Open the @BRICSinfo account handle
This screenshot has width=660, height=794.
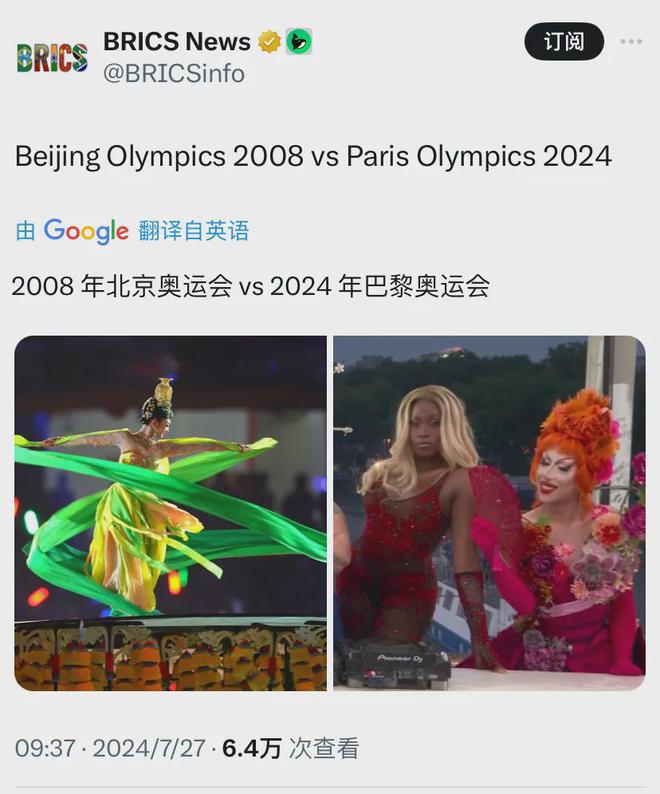[173, 74]
